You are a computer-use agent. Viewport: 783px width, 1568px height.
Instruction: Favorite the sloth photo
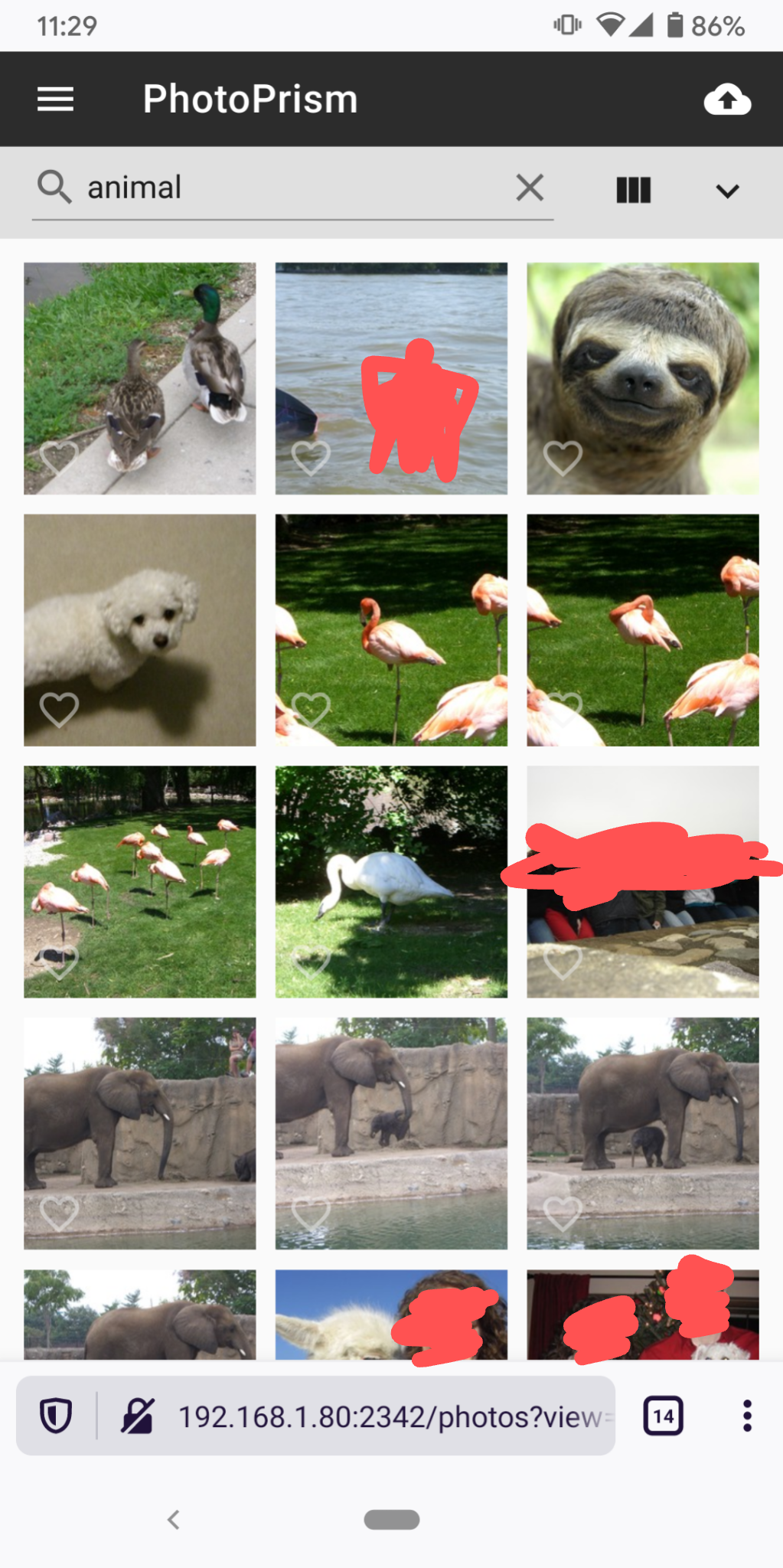point(563,458)
